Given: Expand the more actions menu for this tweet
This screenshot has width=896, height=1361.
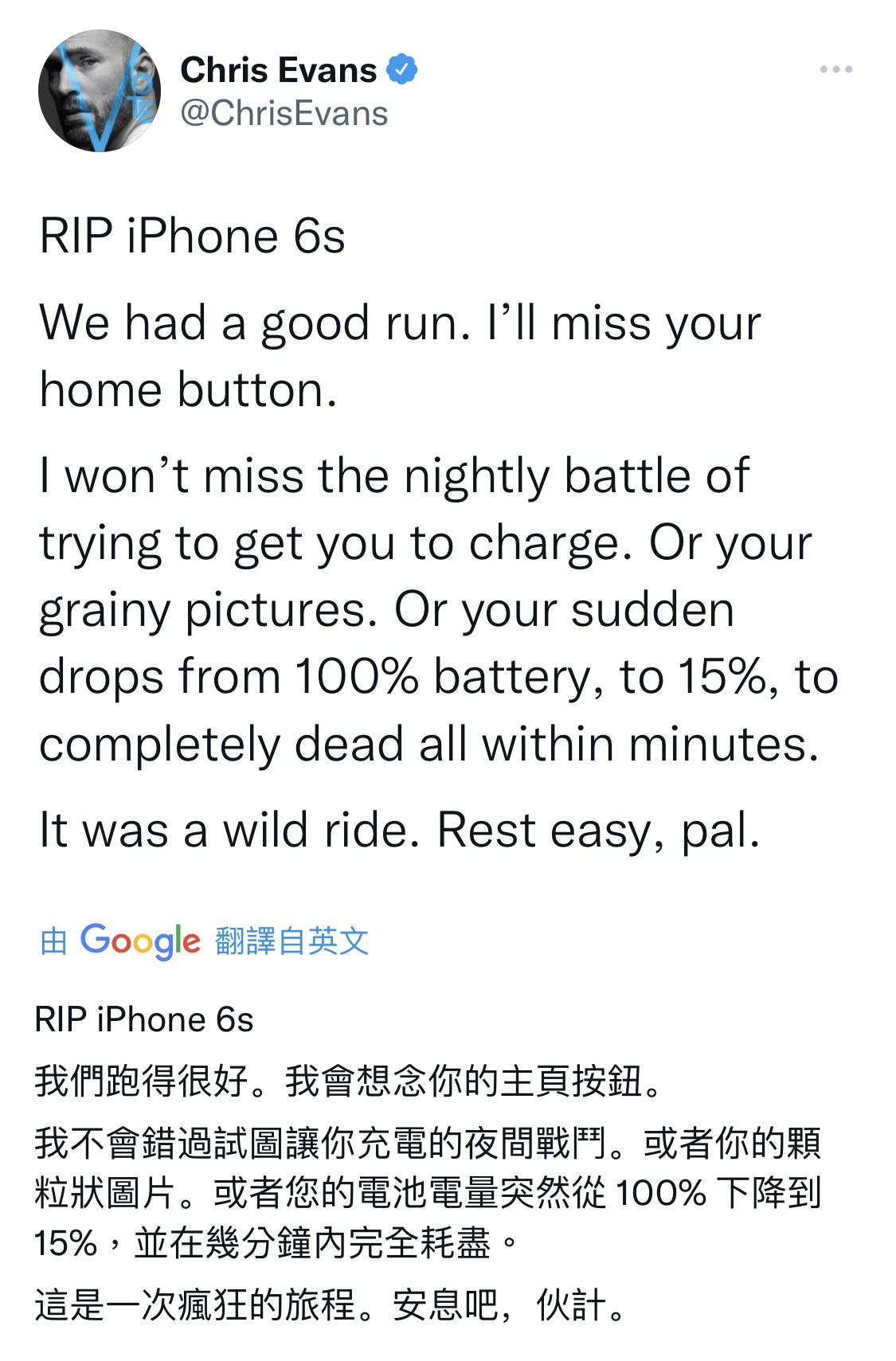Looking at the screenshot, I should pyautogui.click(x=835, y=70).
